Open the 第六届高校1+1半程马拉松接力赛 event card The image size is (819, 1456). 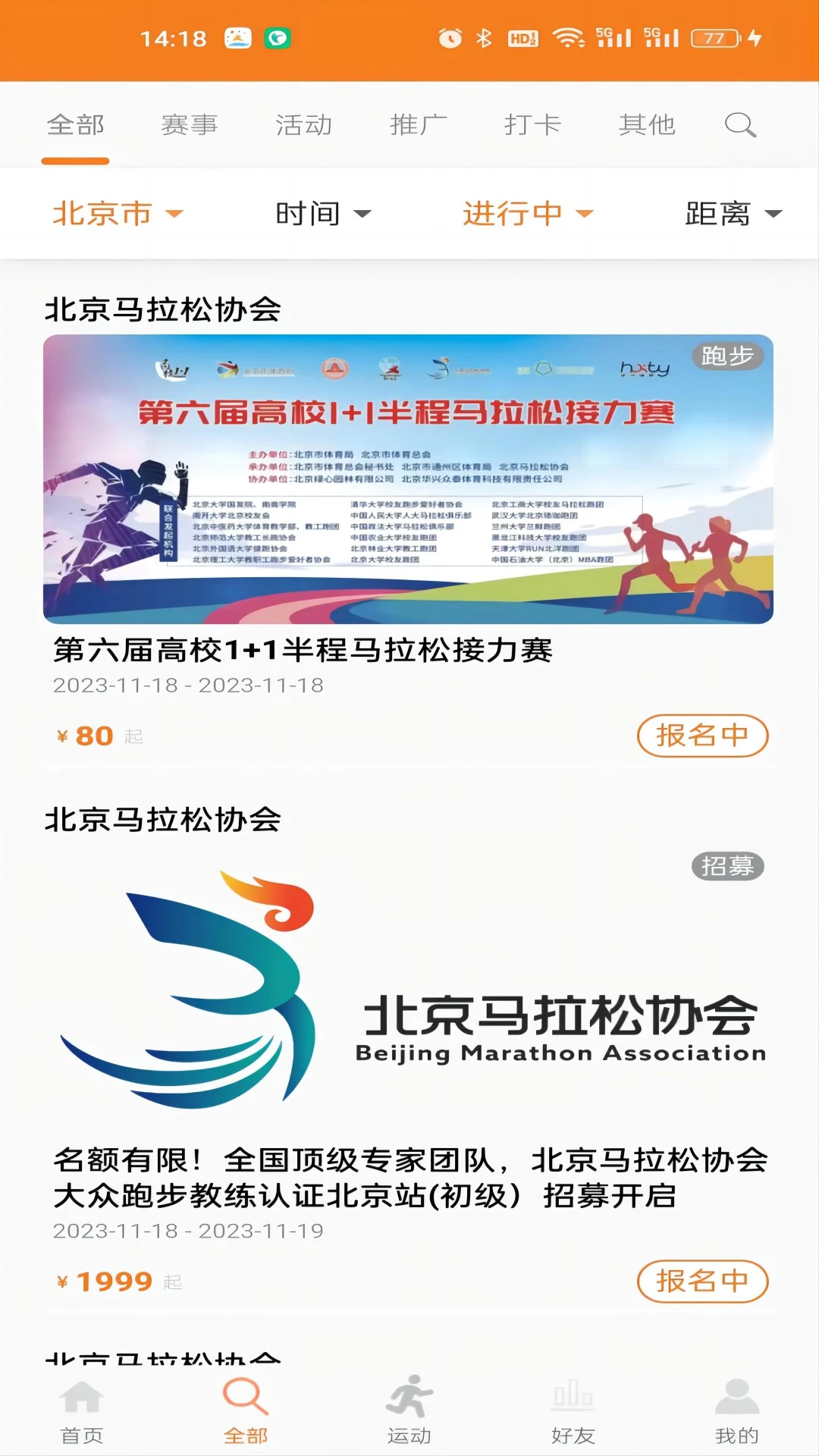pyautogui.click(x=408, y=479)
